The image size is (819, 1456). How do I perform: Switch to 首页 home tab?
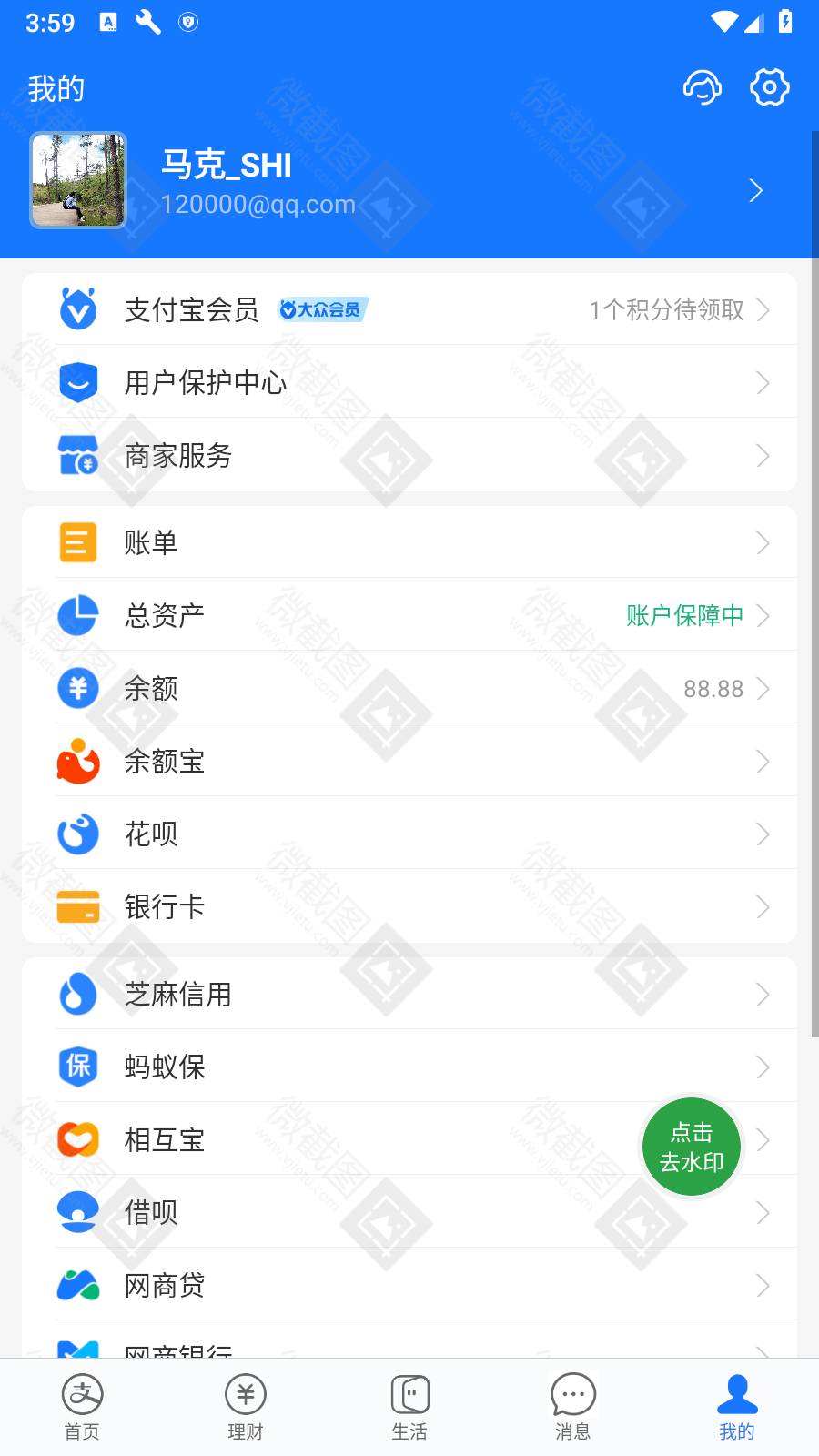(82, 1407)
